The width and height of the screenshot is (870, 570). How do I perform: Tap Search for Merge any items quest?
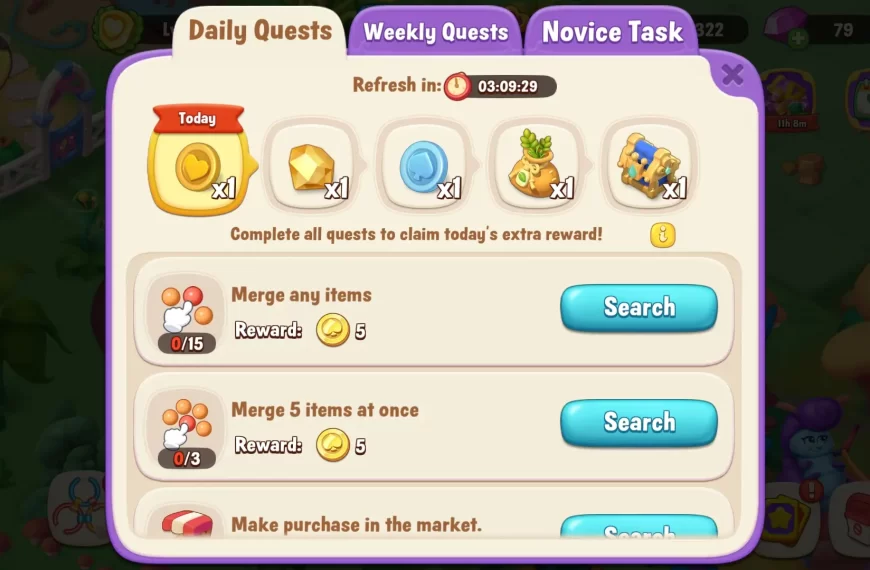point(638,308)
